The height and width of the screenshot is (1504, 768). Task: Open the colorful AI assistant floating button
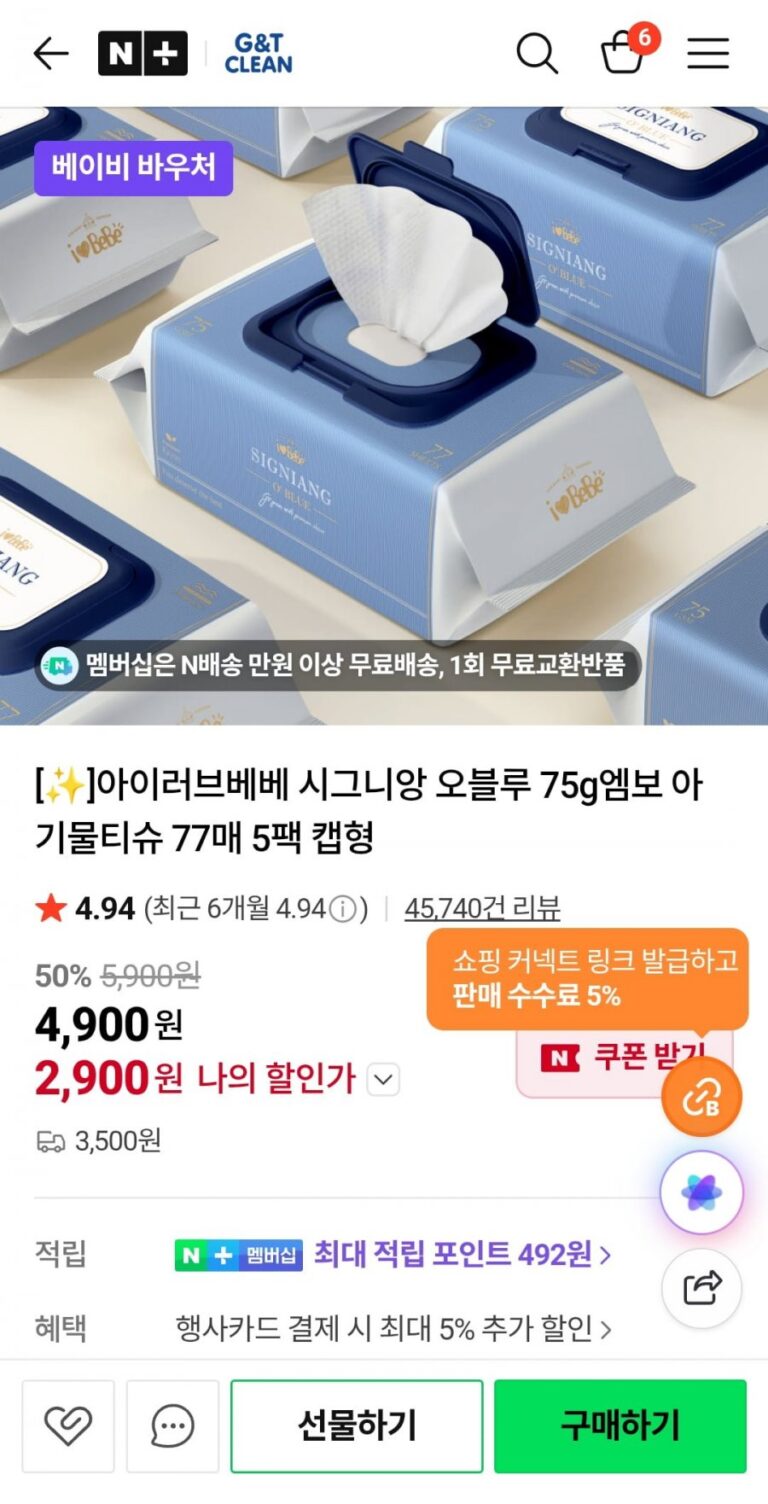(701, 1192)
